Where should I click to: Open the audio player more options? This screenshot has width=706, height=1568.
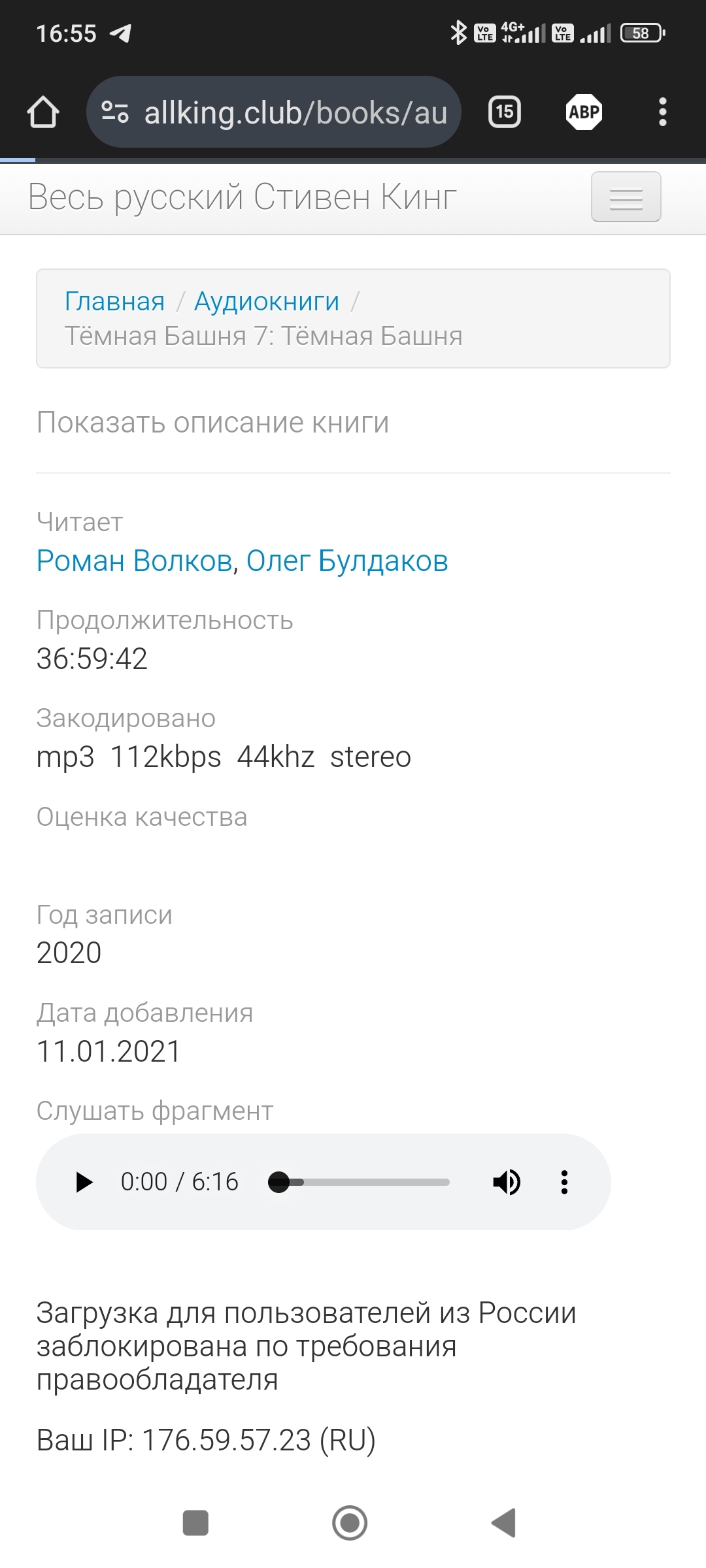(x=564, y=1182)
